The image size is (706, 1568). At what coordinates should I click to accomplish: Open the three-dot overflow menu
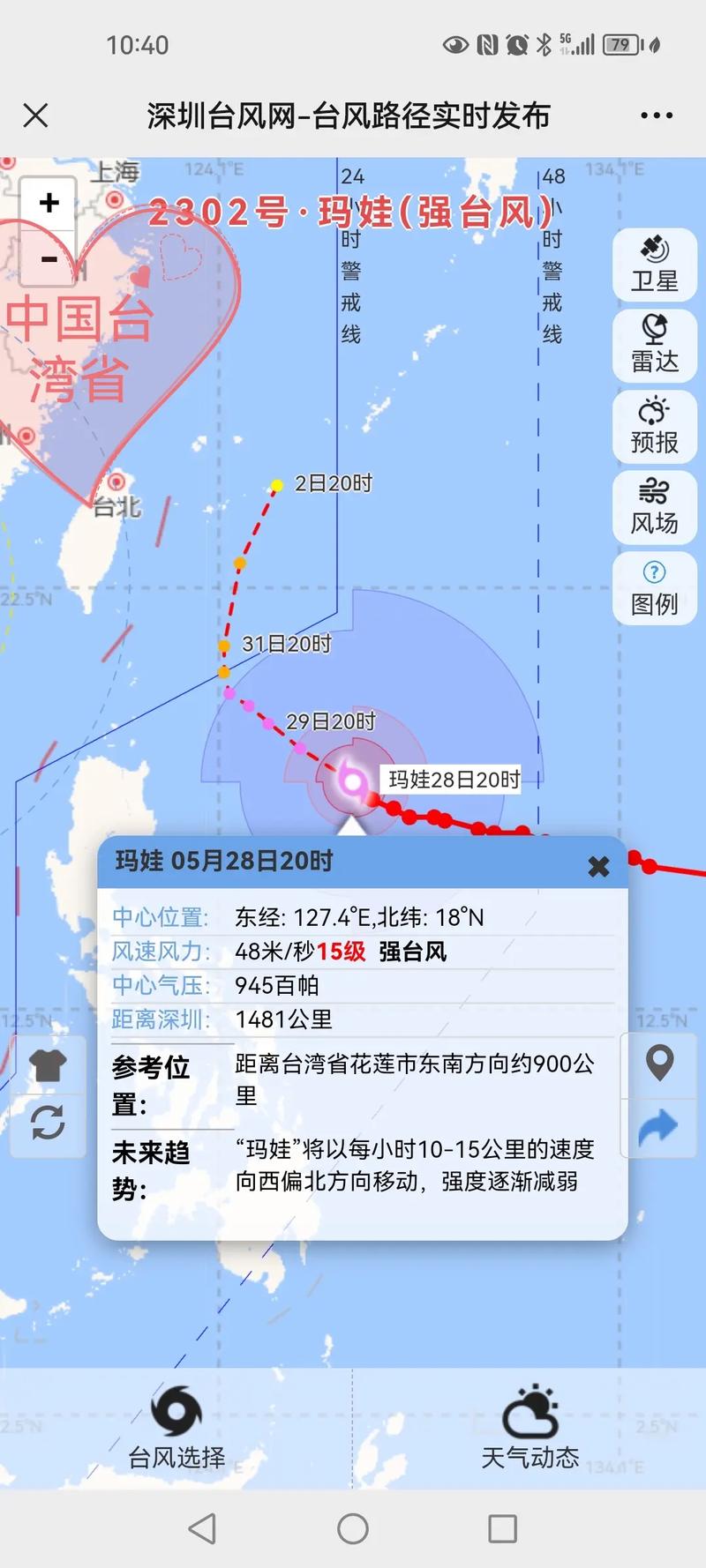(x=657, y=116)
